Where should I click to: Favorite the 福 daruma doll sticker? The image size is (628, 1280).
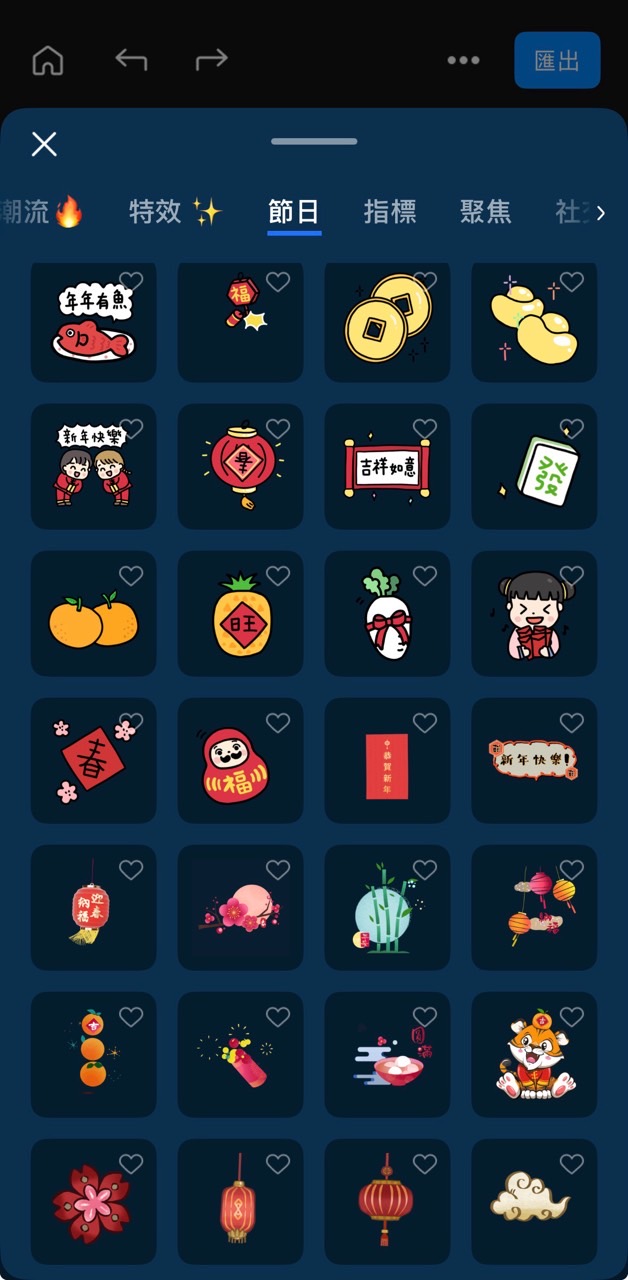[278, 723]
